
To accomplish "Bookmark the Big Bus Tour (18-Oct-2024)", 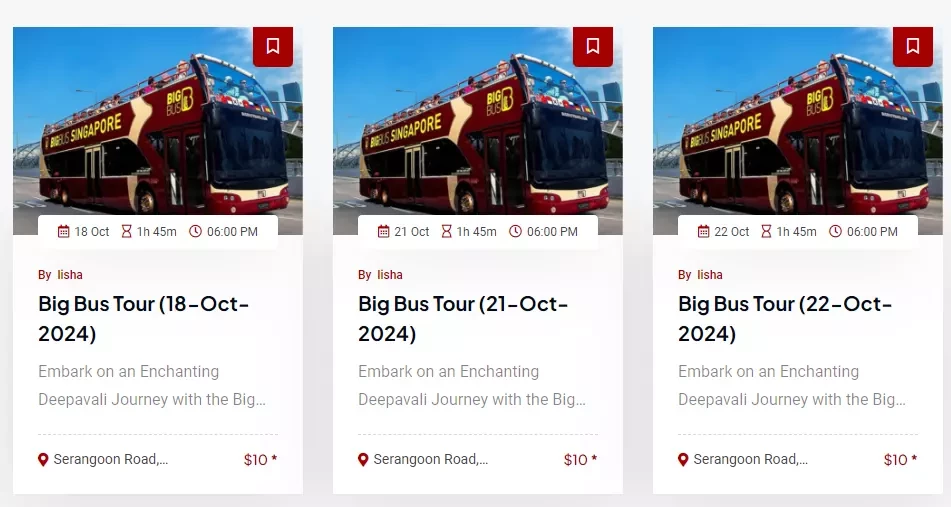I will pos(272,46).
